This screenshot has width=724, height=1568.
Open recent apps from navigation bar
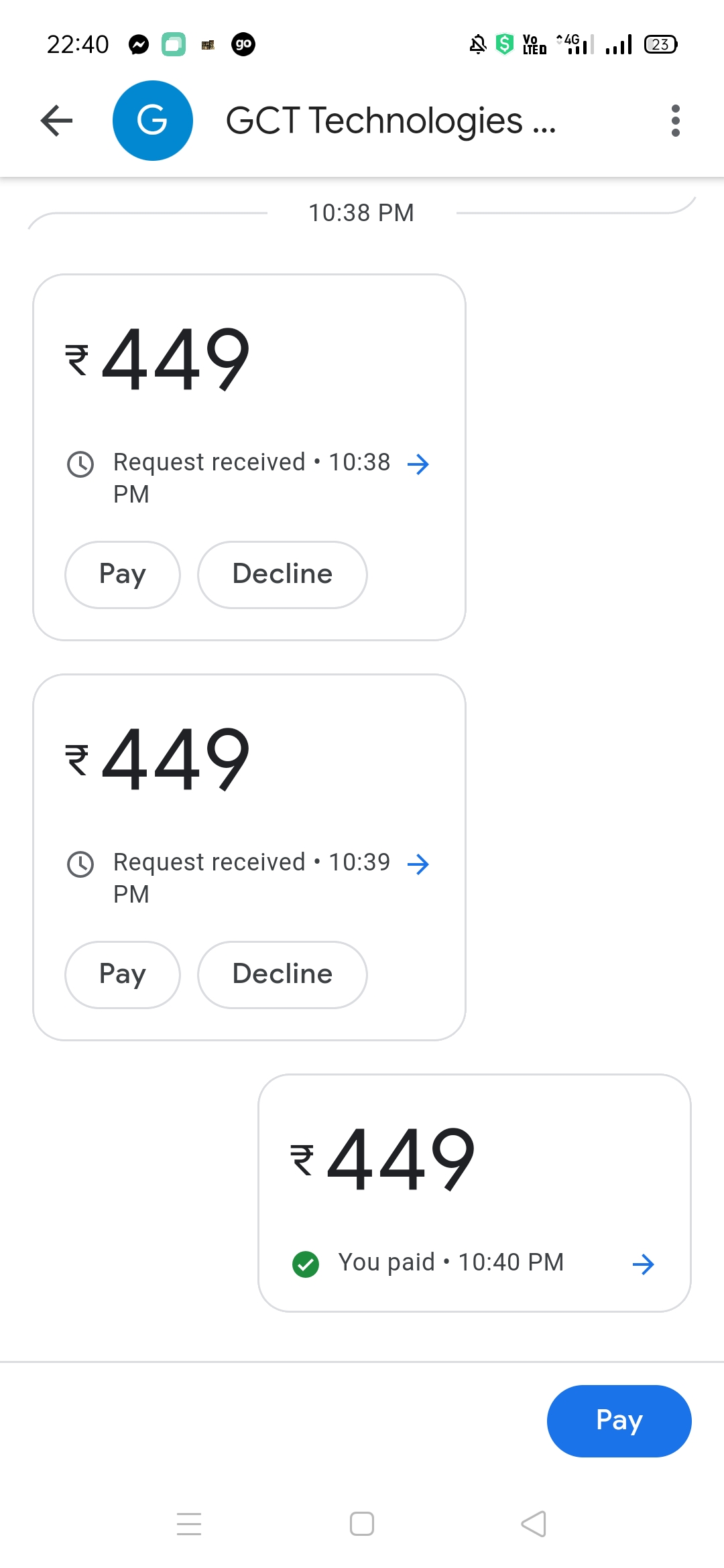coord(189,1524)
